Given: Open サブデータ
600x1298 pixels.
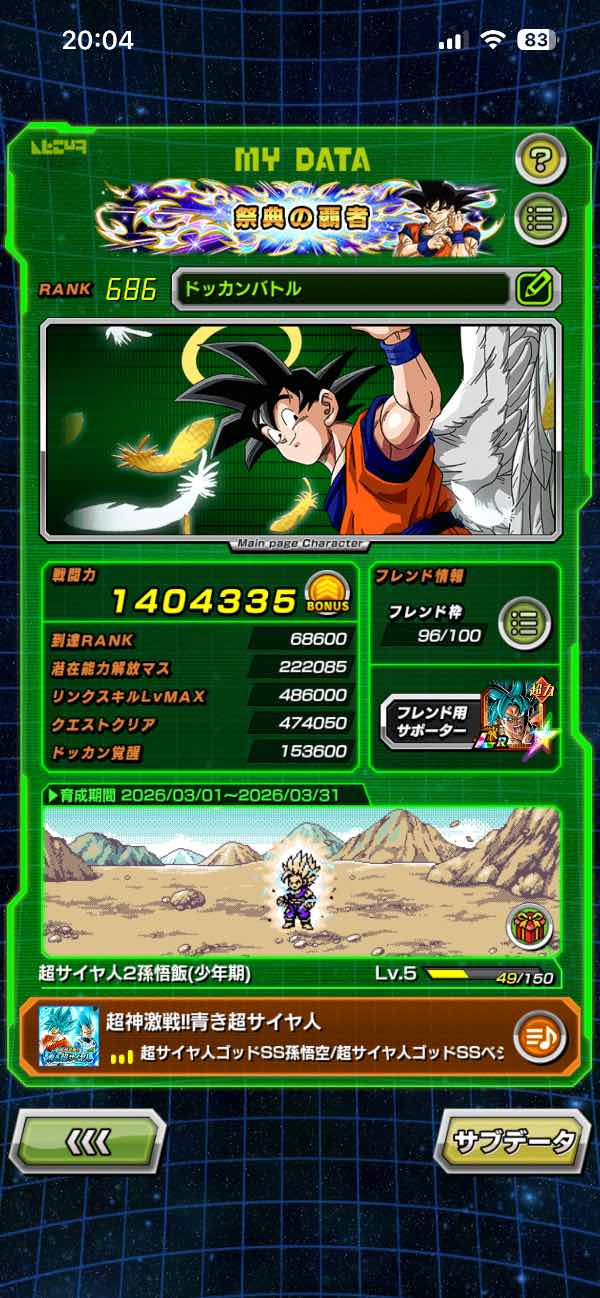Looking at the screenshot, I should tap(511, 1140).
